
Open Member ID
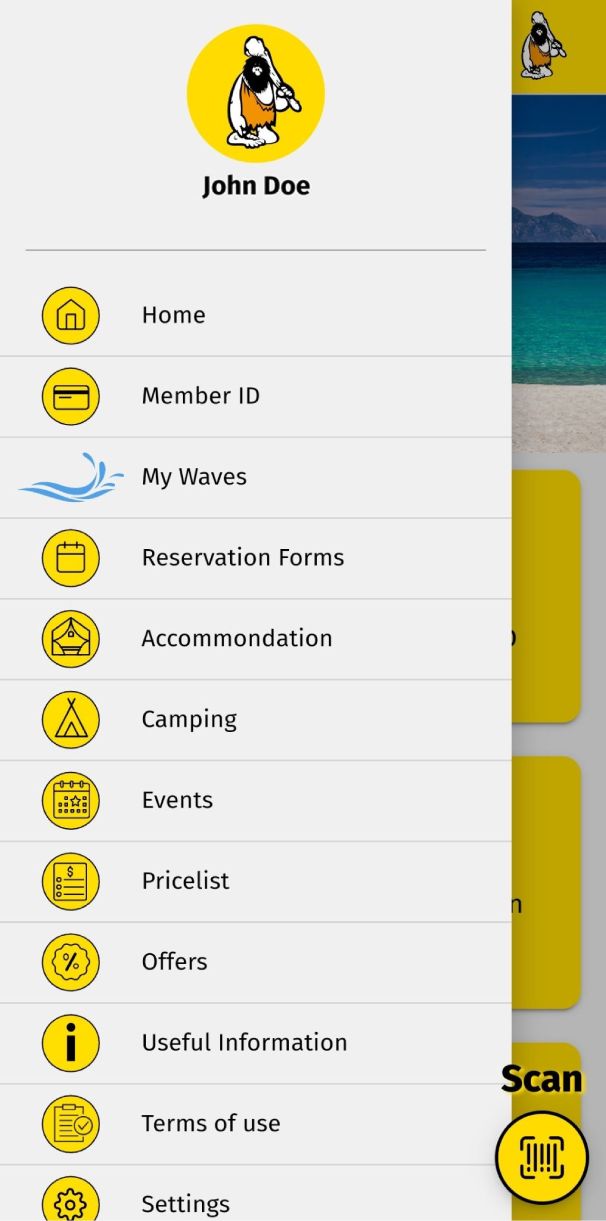[255, 396]
